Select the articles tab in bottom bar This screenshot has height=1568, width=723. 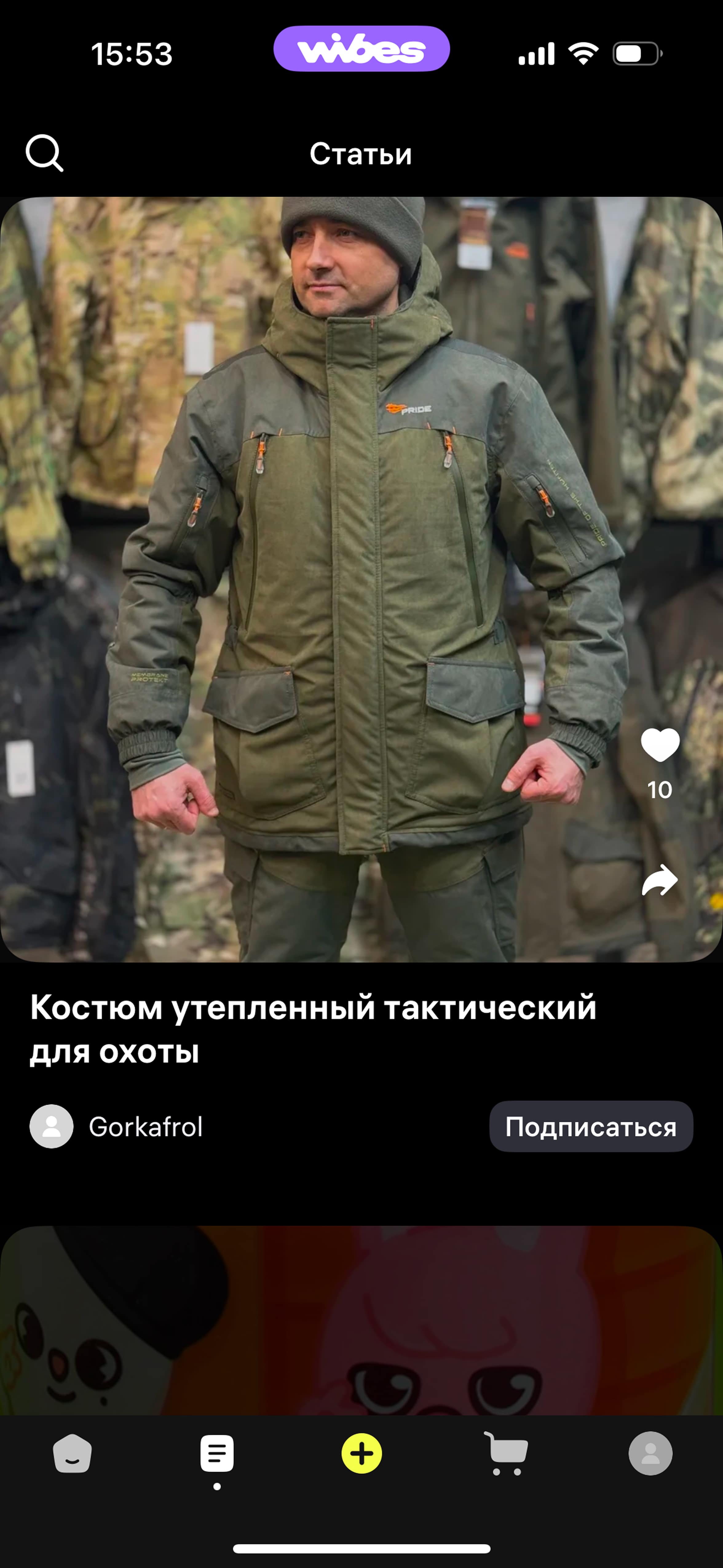[217, 1454]
